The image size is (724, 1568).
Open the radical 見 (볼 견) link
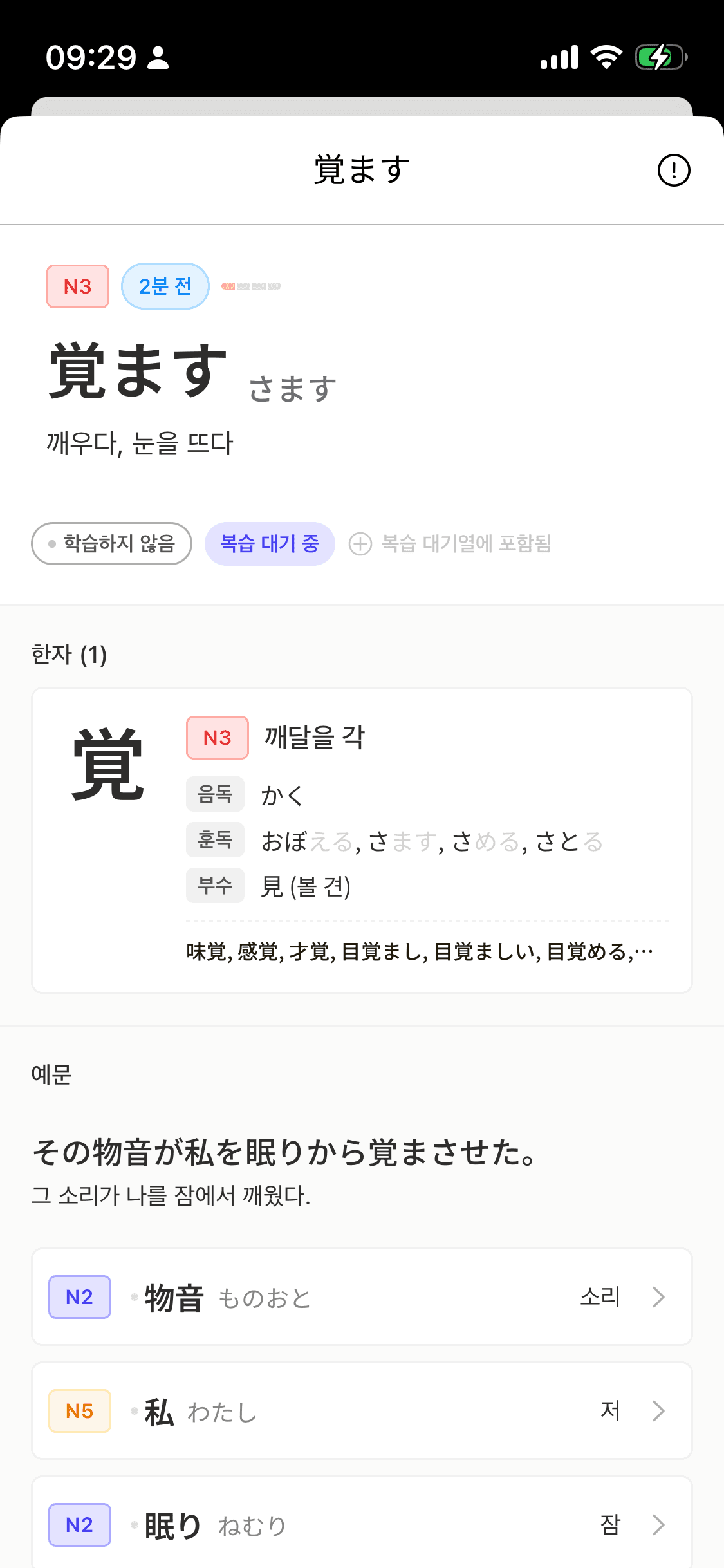pos(306,886)
